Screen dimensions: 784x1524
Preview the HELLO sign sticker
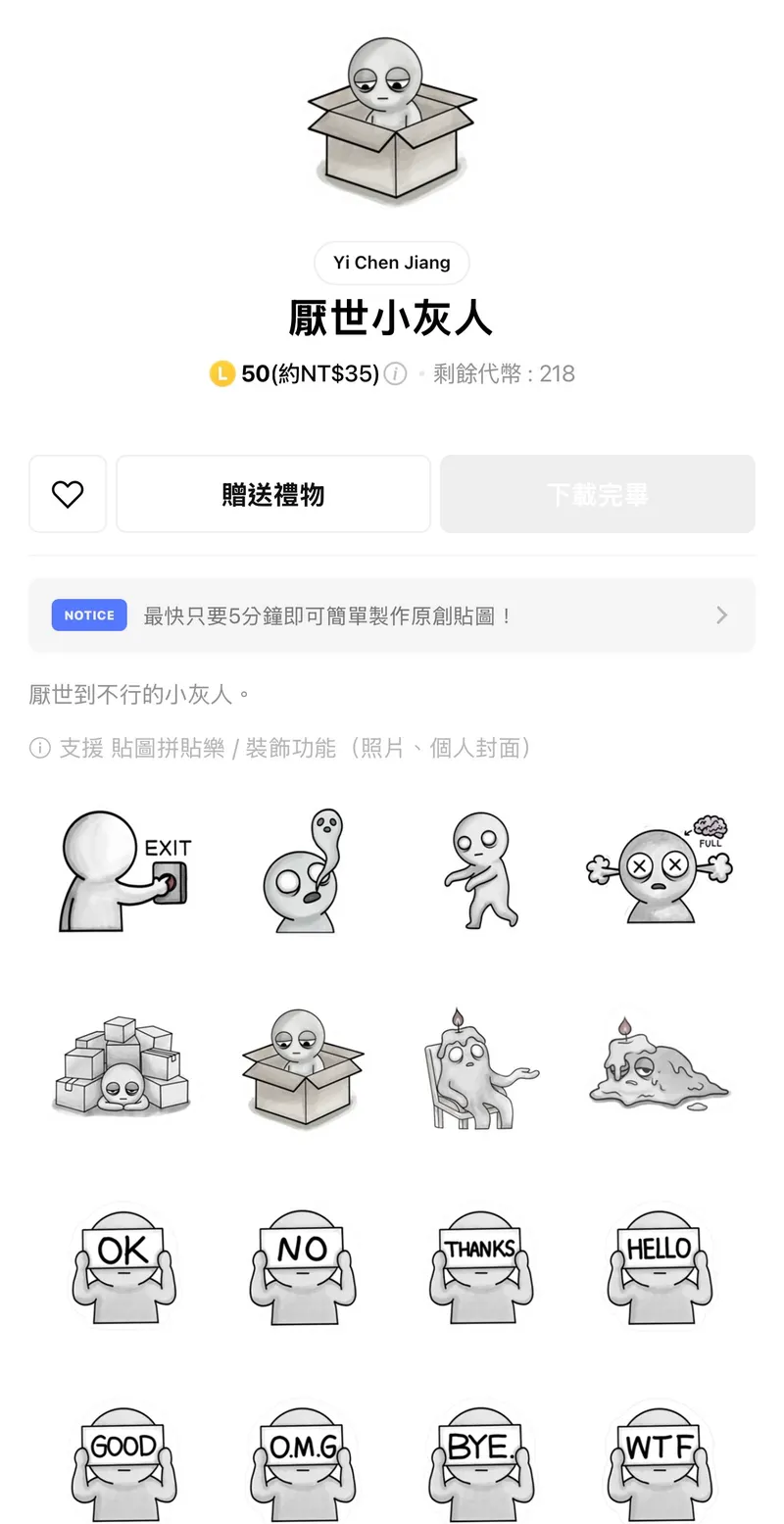pos(659,1266)
